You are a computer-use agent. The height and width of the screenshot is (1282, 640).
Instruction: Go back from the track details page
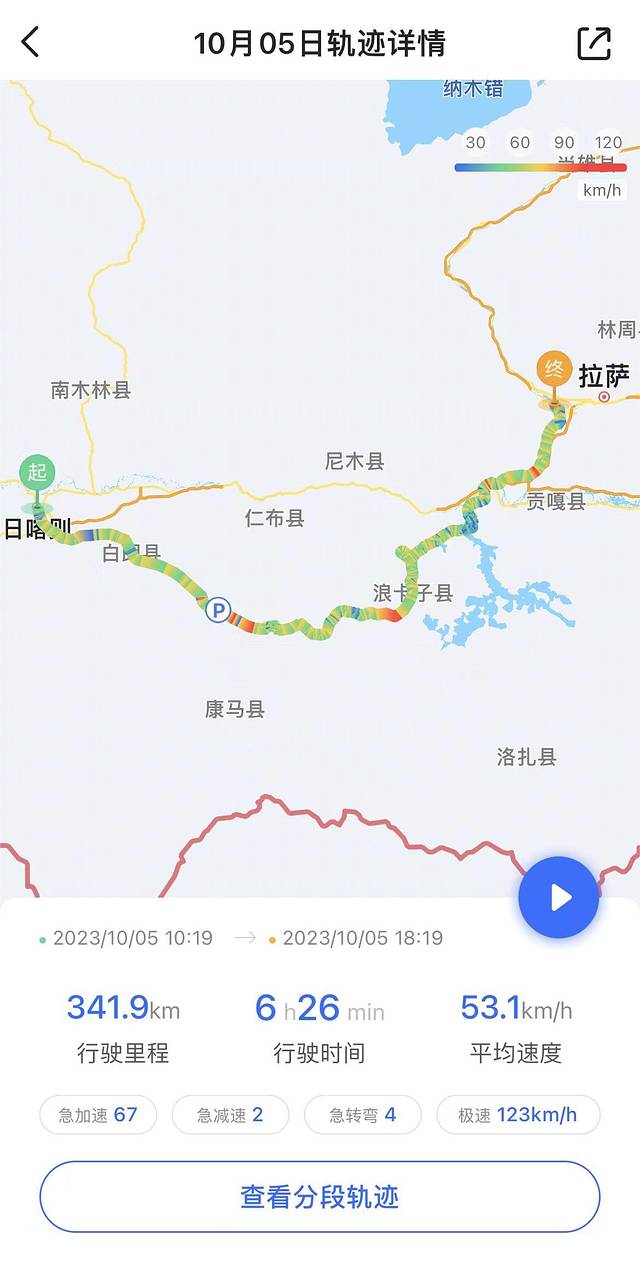tap(31, 42)
